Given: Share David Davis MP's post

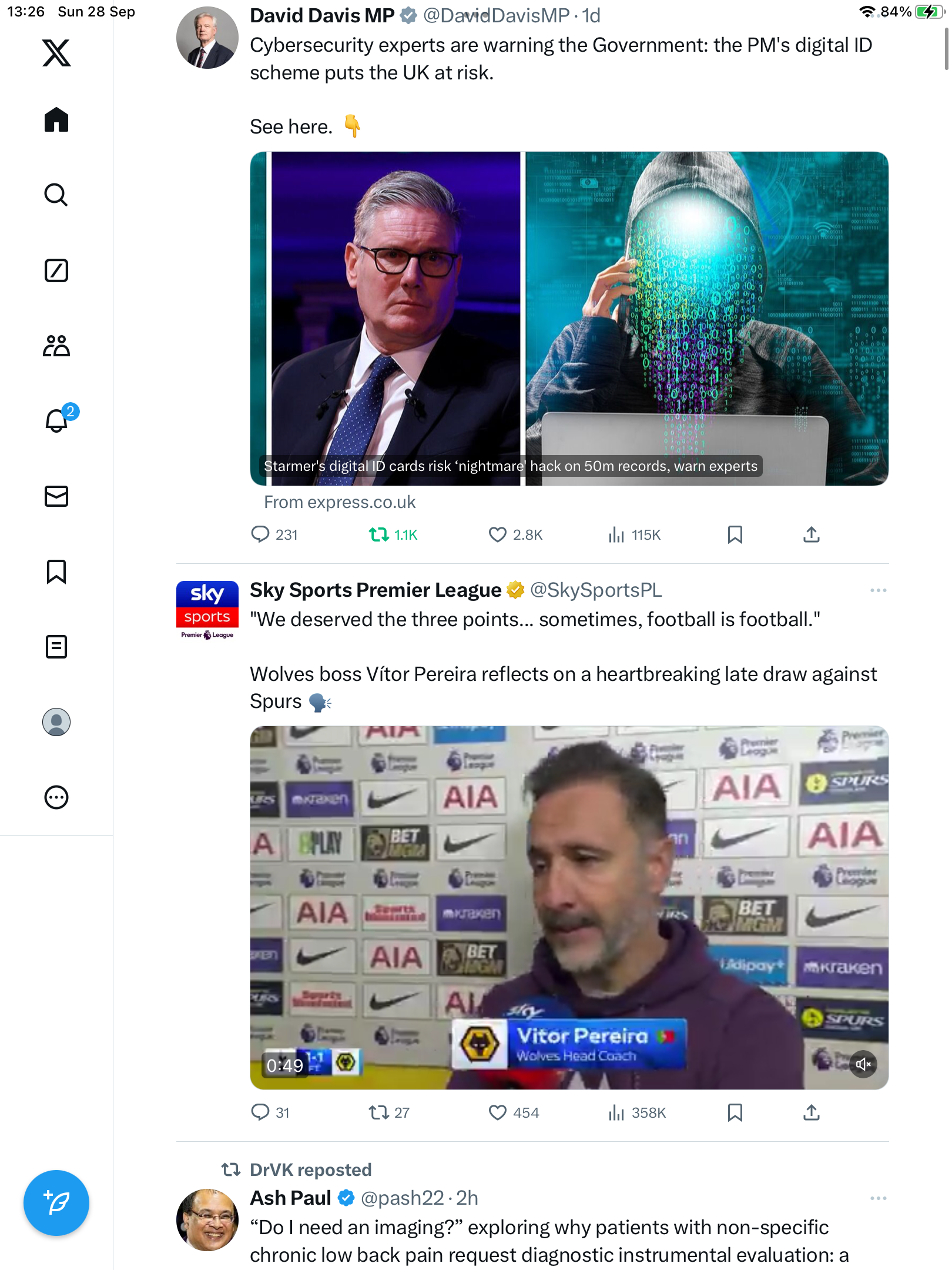Looking at the screenshot, I should (811, 534).
